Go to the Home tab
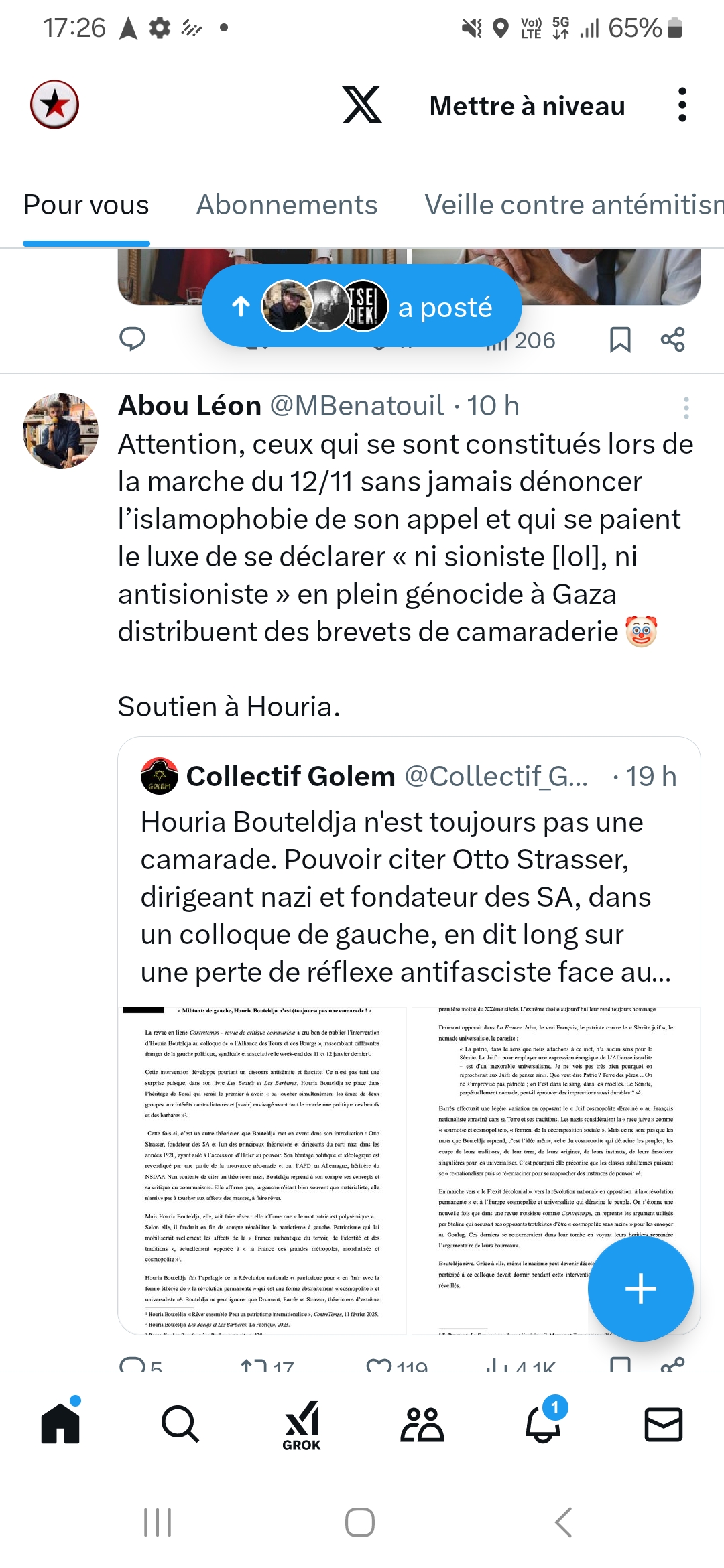The image size is (724, 1568). tap(60, 1423)
